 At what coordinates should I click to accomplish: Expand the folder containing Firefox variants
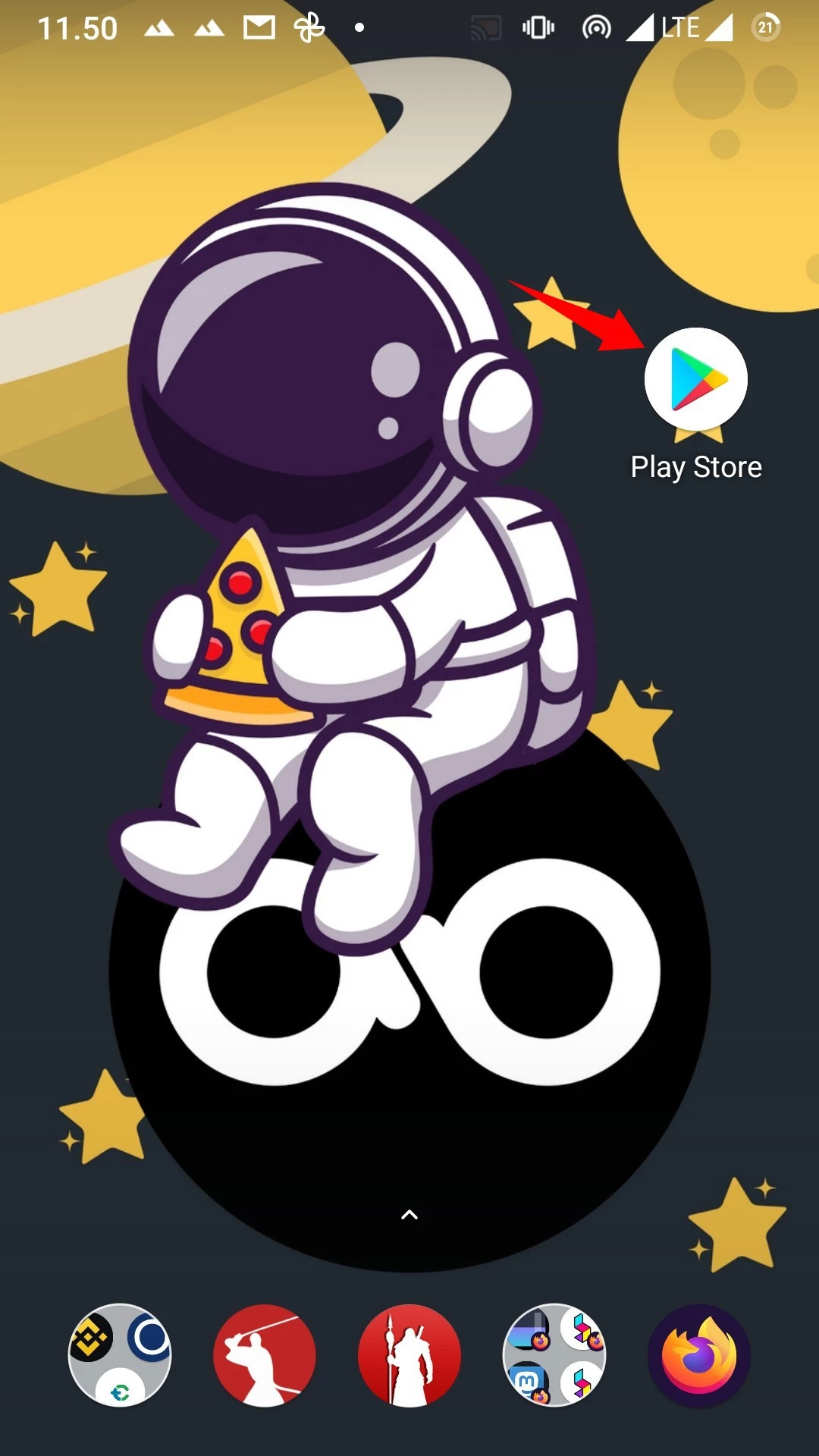tap(554, 1357)
